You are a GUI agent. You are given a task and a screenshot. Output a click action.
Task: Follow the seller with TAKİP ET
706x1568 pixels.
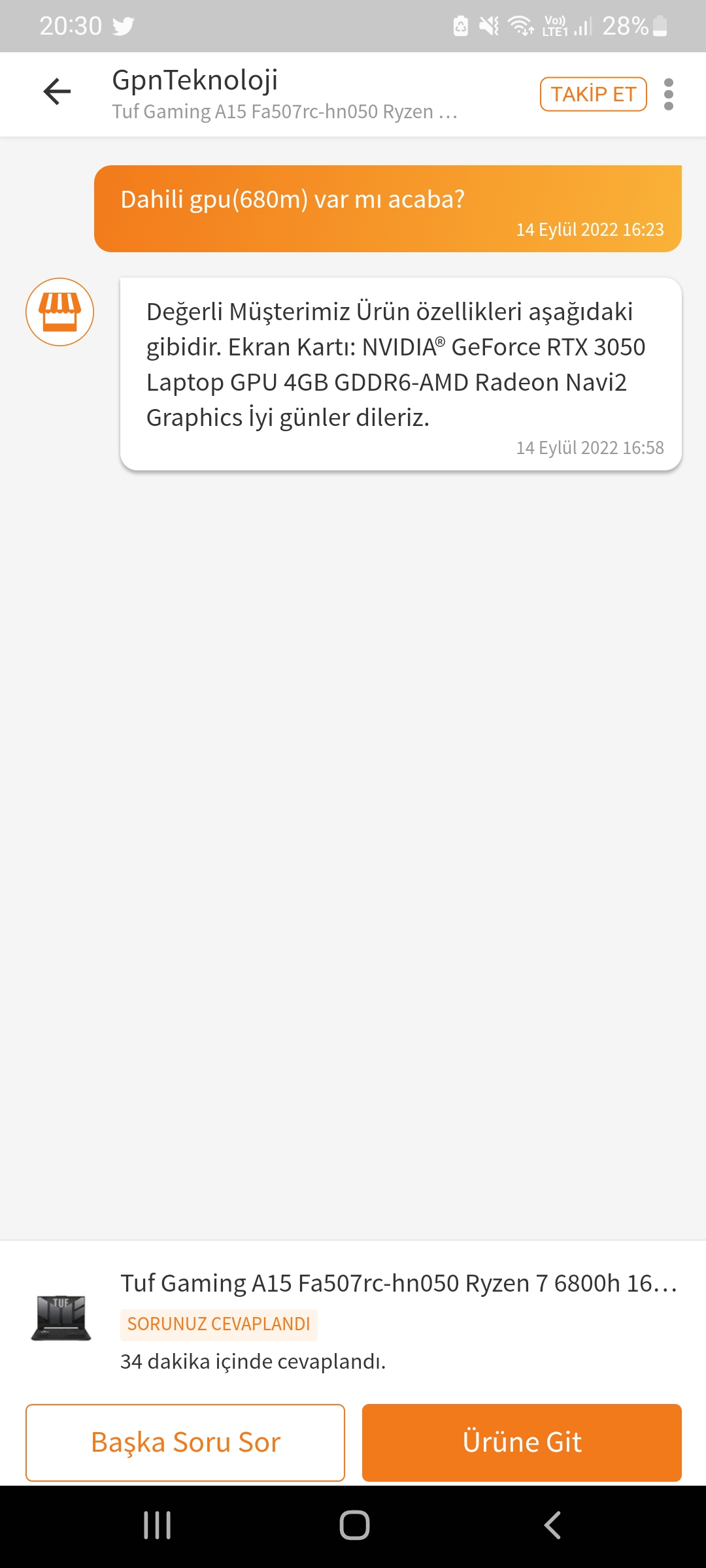point(593,95)
